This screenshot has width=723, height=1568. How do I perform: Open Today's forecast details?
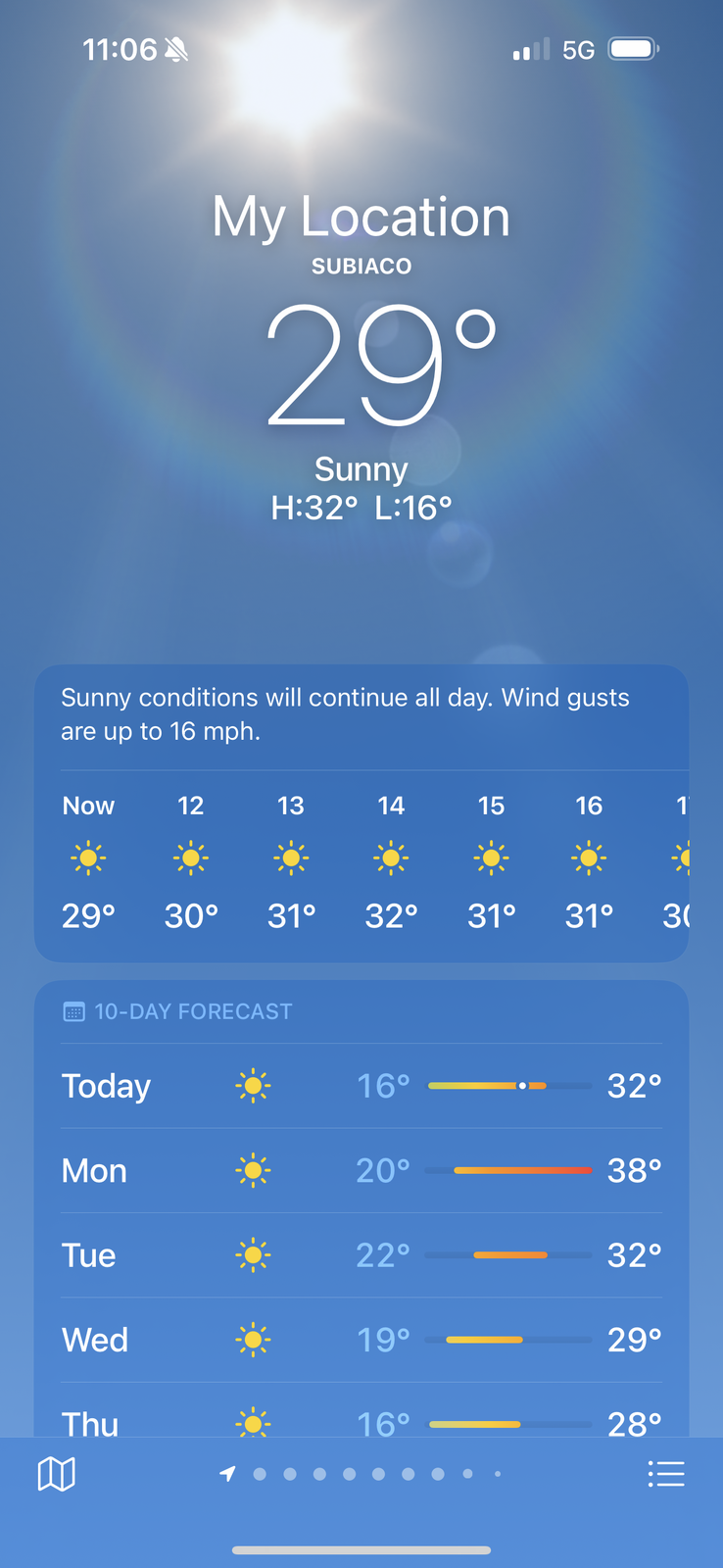[361, 1086]
